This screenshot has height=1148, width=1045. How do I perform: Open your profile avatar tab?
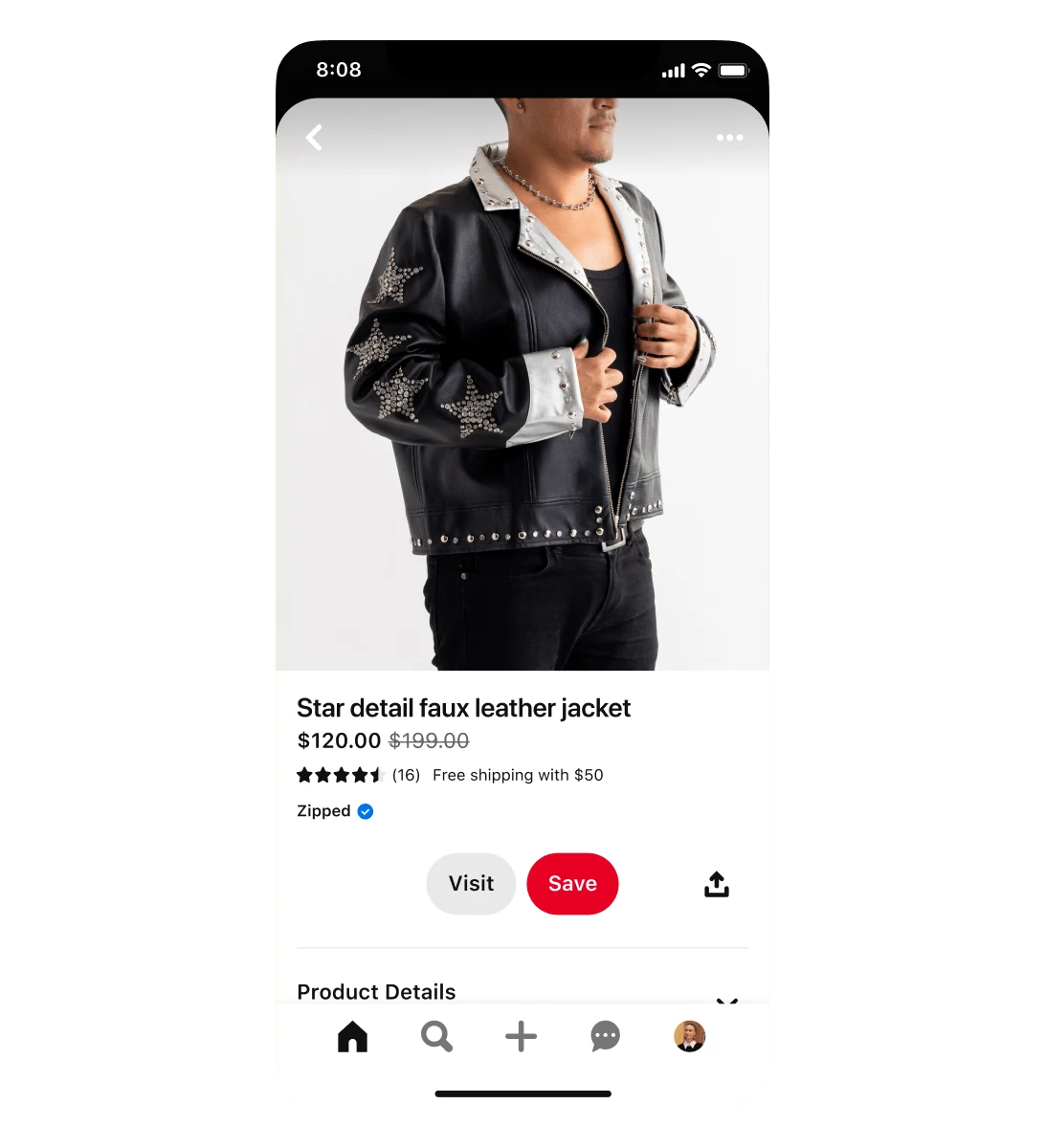pyautogui.click(x=689, y=1036)
